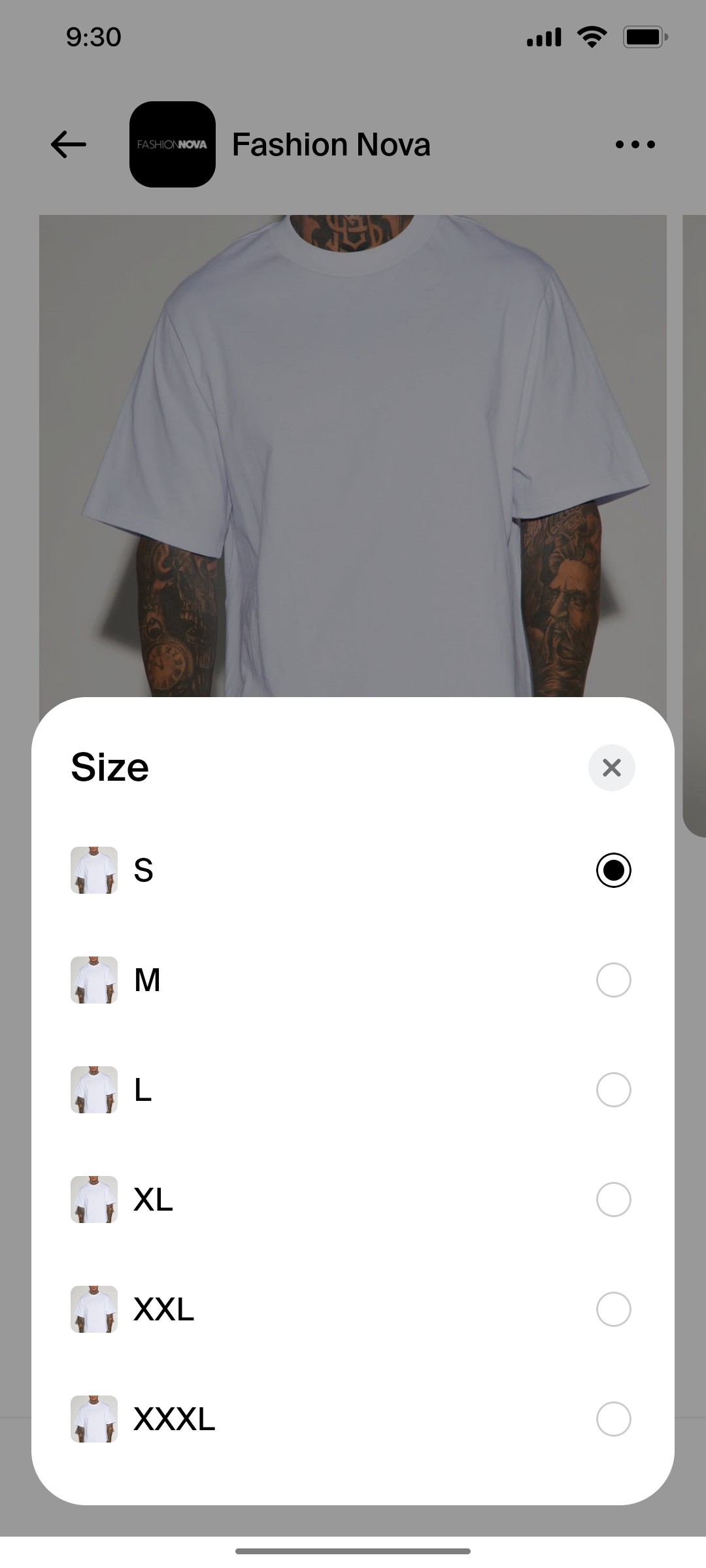Select the XXXL size option
The image size is (706, 1568).
613,1418
